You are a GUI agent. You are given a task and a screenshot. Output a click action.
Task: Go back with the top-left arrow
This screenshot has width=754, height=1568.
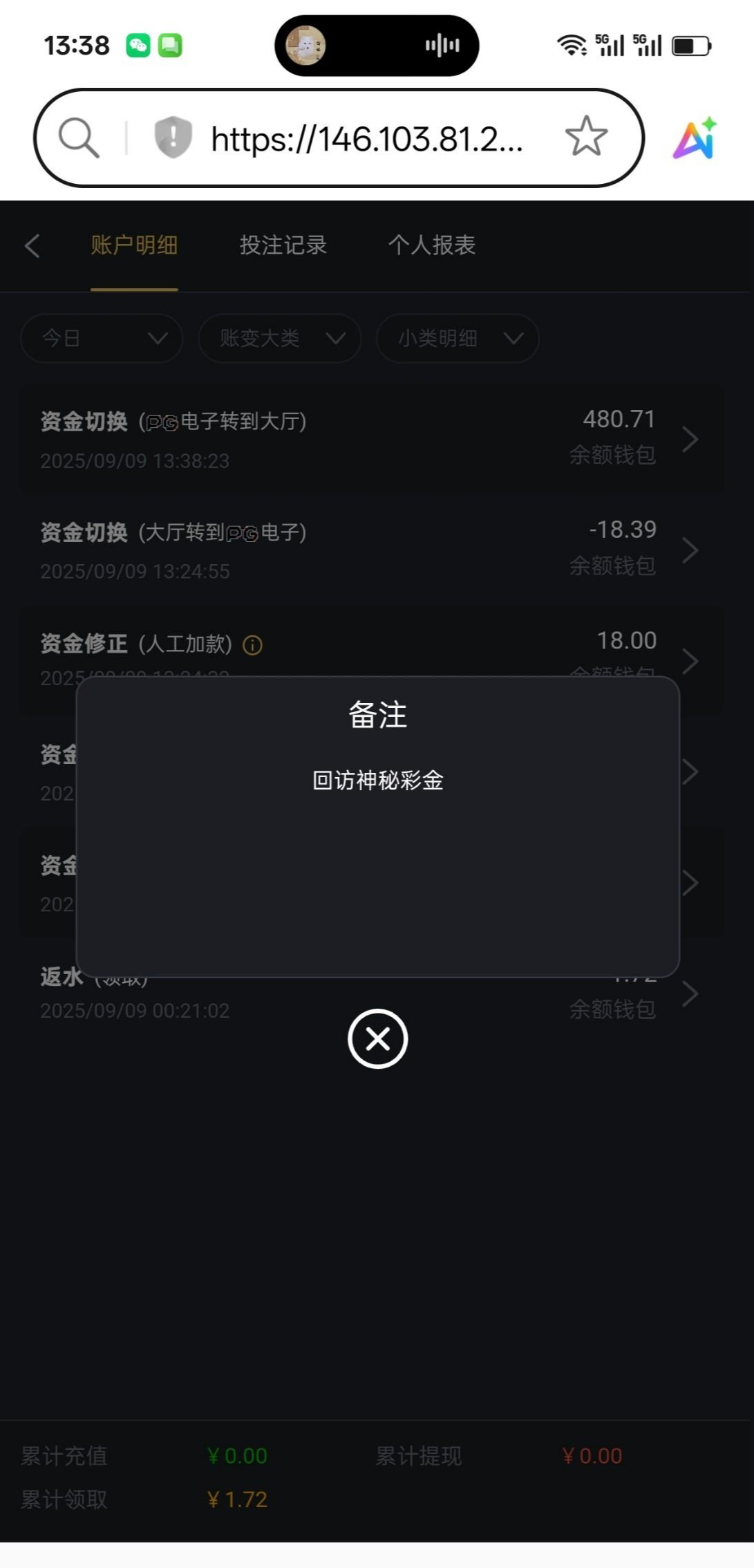pyautogui.click(x=32, y=245)
